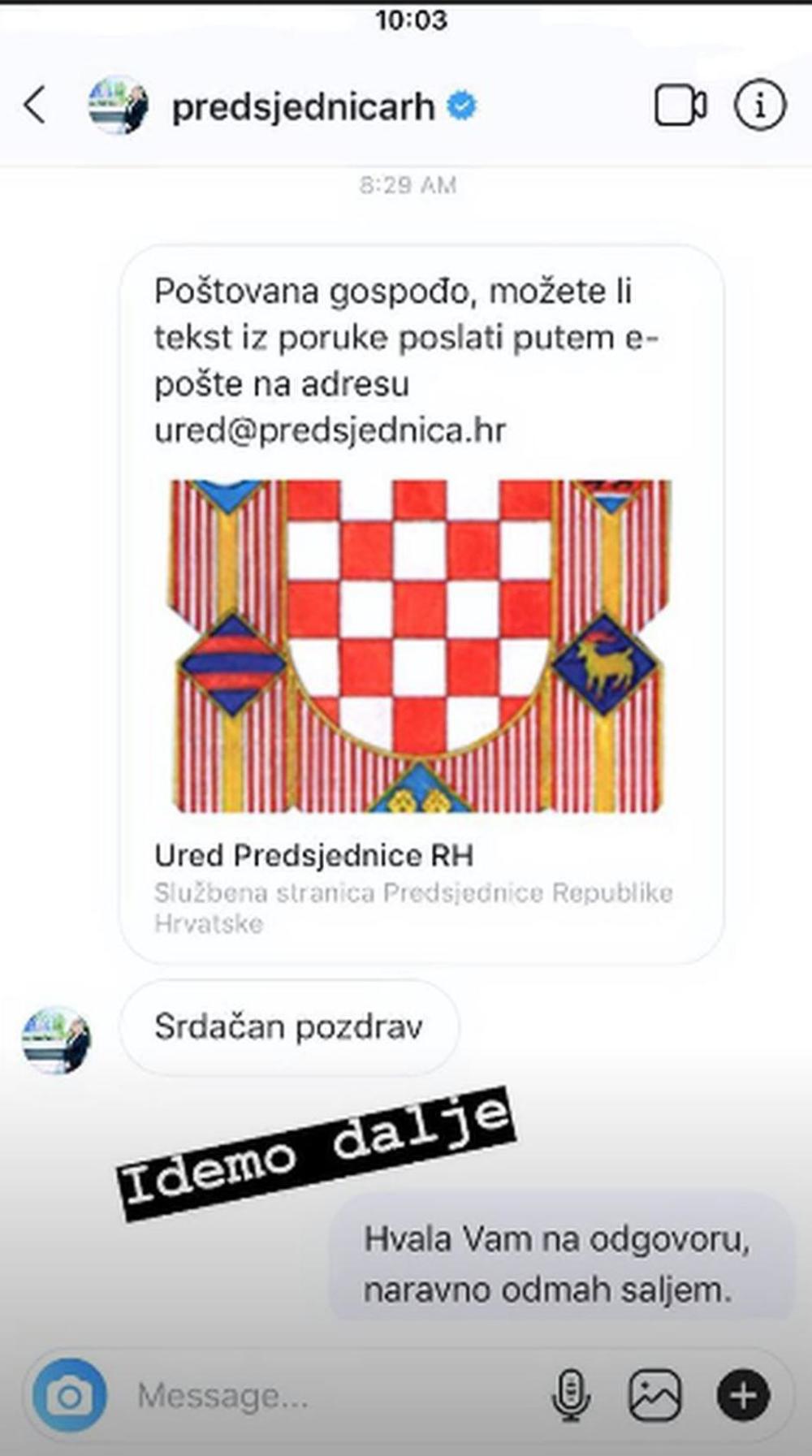The height and width of the screenshot is (1456, 812).
Task: Open the Ured Predsjednice RH shared profile card
Action: tap(317, 853)
